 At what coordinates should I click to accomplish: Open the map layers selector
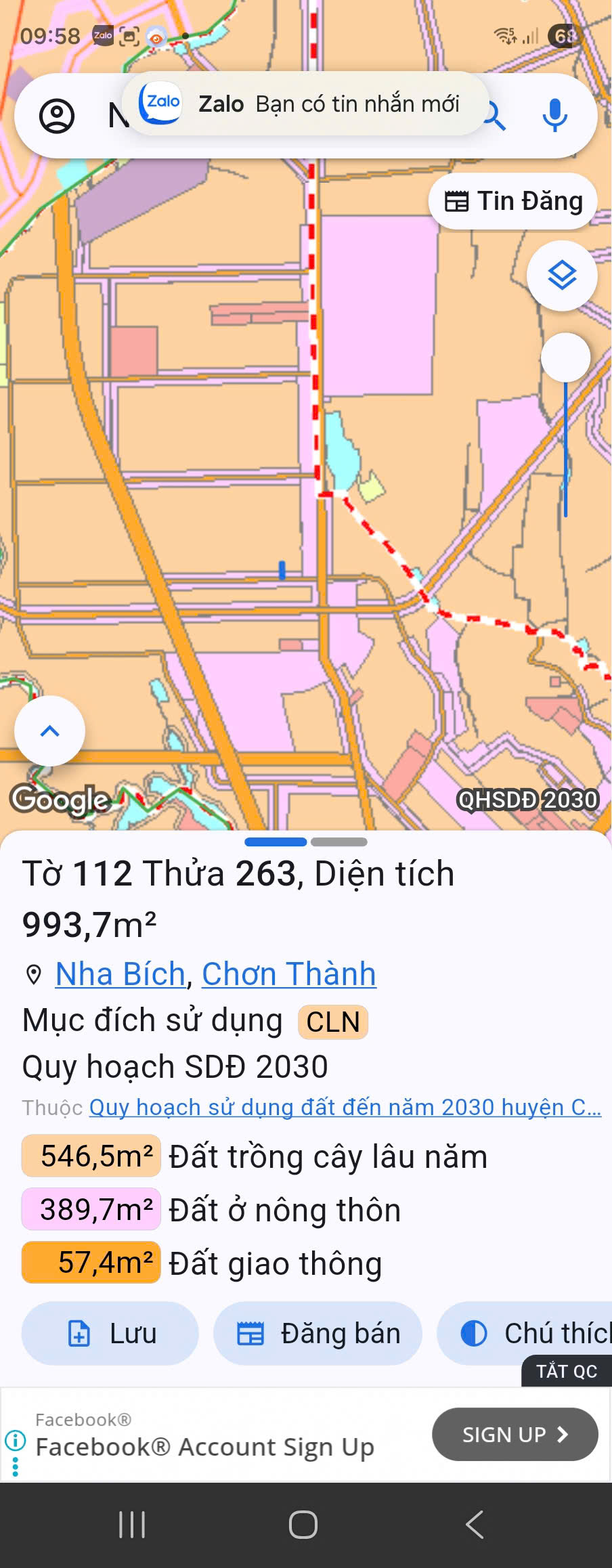tap(562, 276)
